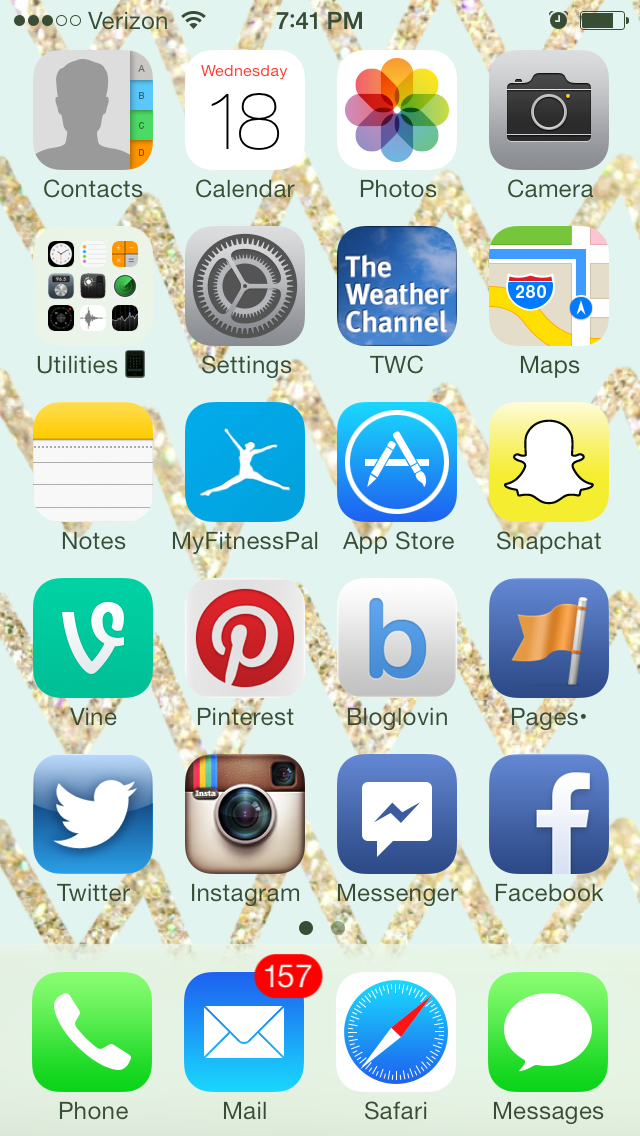Screen dimensions: 640x1136
Task: Launch the Camera app
Action: click(549, 110)
